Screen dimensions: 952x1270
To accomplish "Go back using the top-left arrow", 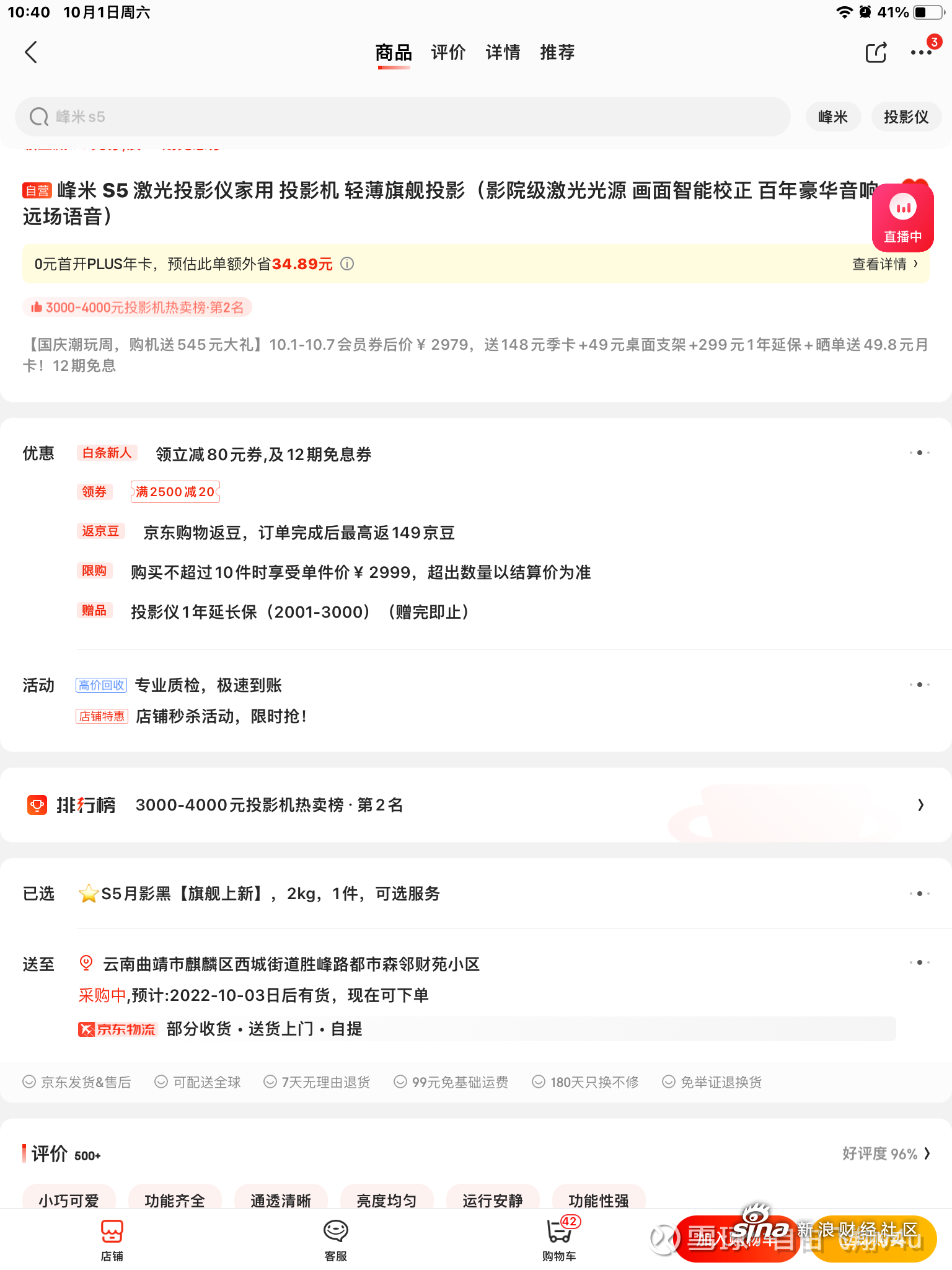I will [x=31, y=53].
